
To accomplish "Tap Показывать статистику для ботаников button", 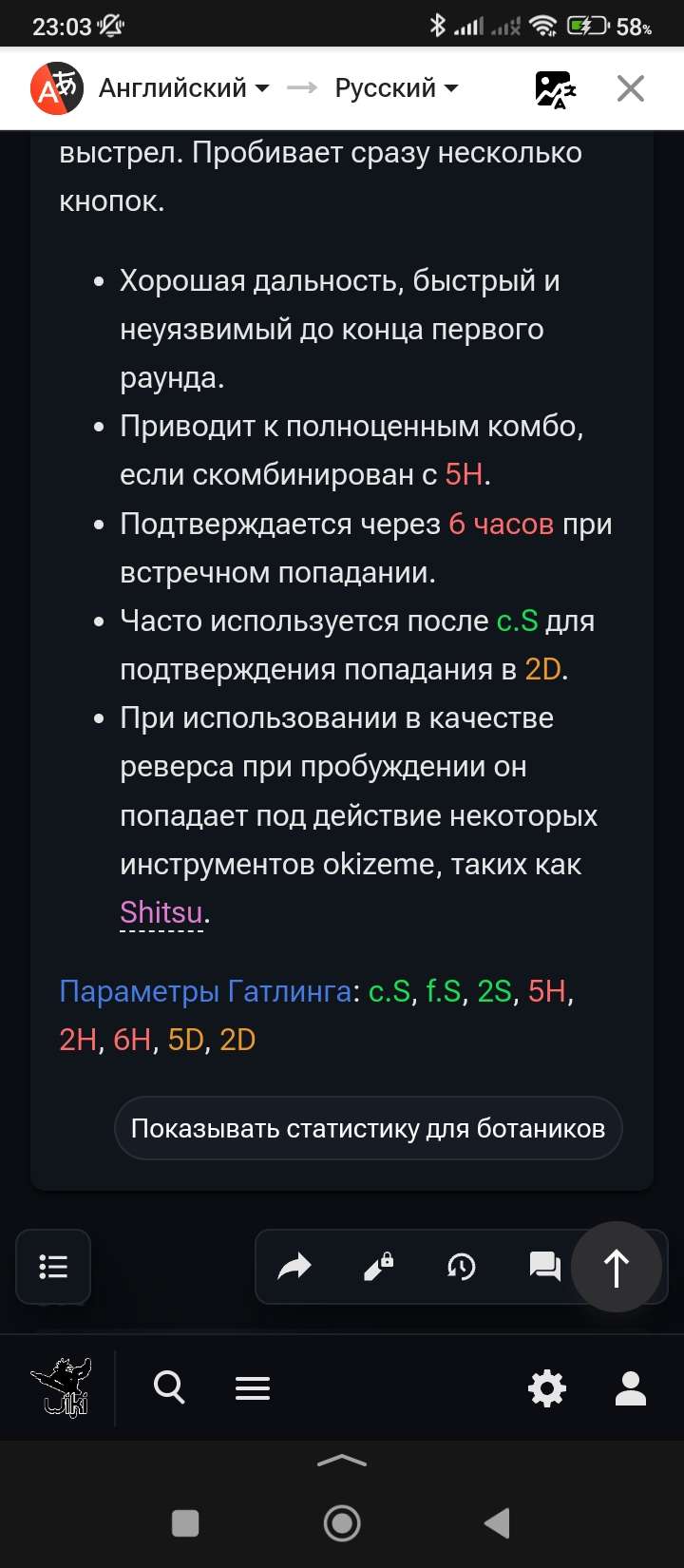I will point(368,1128).
